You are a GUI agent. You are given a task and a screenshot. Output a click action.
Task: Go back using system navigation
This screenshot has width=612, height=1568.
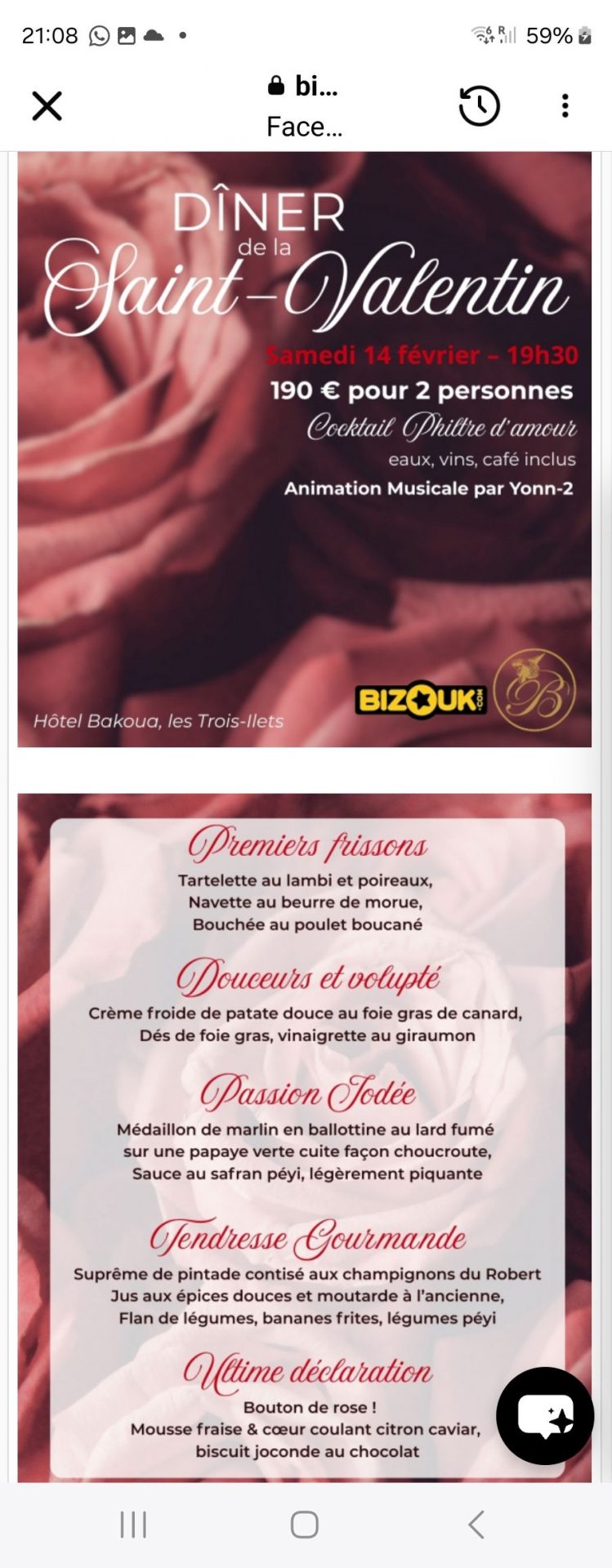pyautogui.click(x=476, y=1524)
